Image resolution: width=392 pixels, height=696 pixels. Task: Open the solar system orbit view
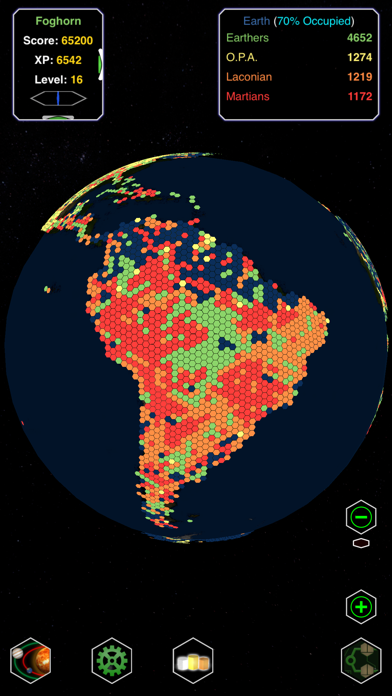pos(31,660)
